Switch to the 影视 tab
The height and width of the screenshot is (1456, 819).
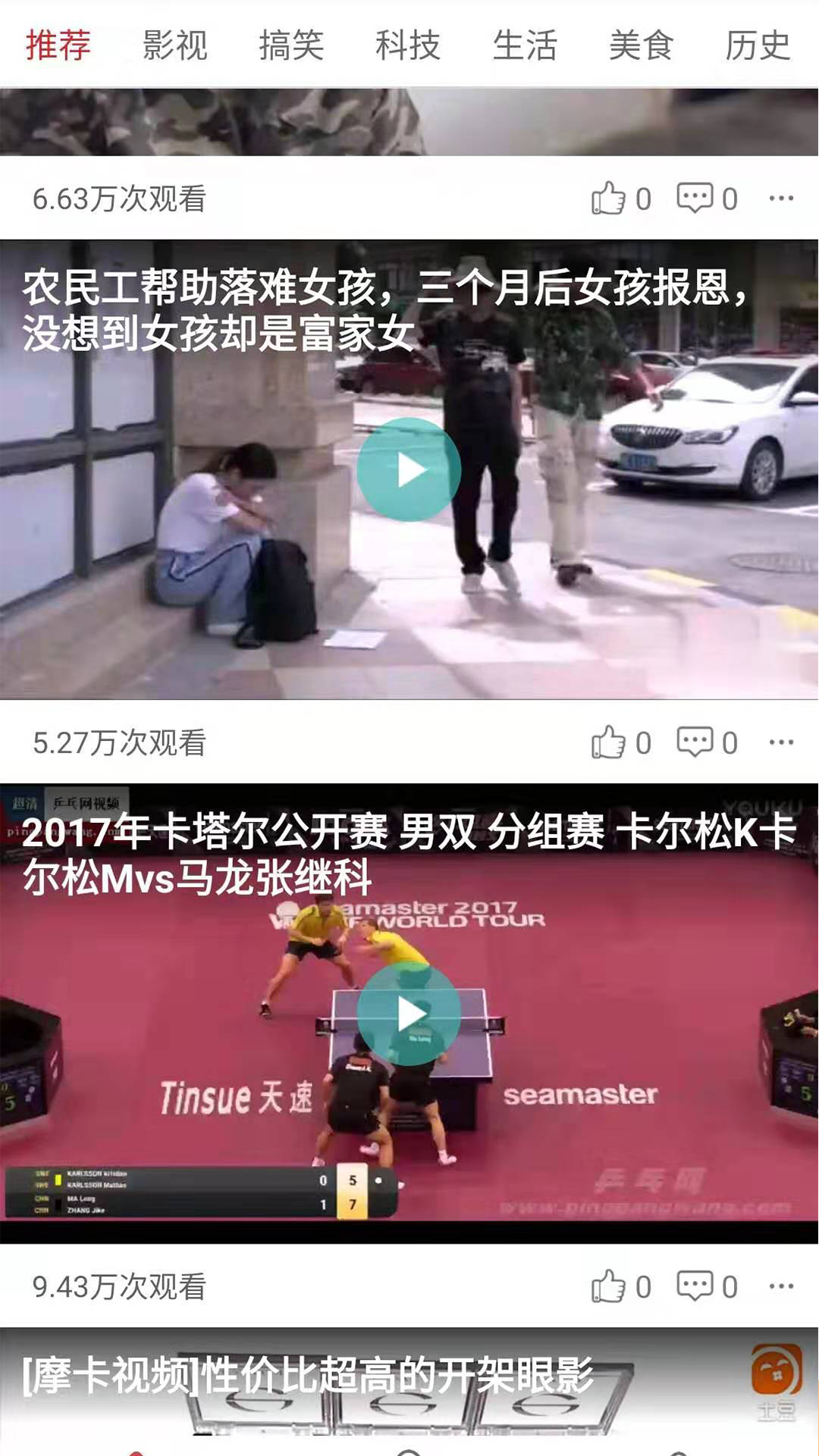pyautogui.click(x=175, y=45)
